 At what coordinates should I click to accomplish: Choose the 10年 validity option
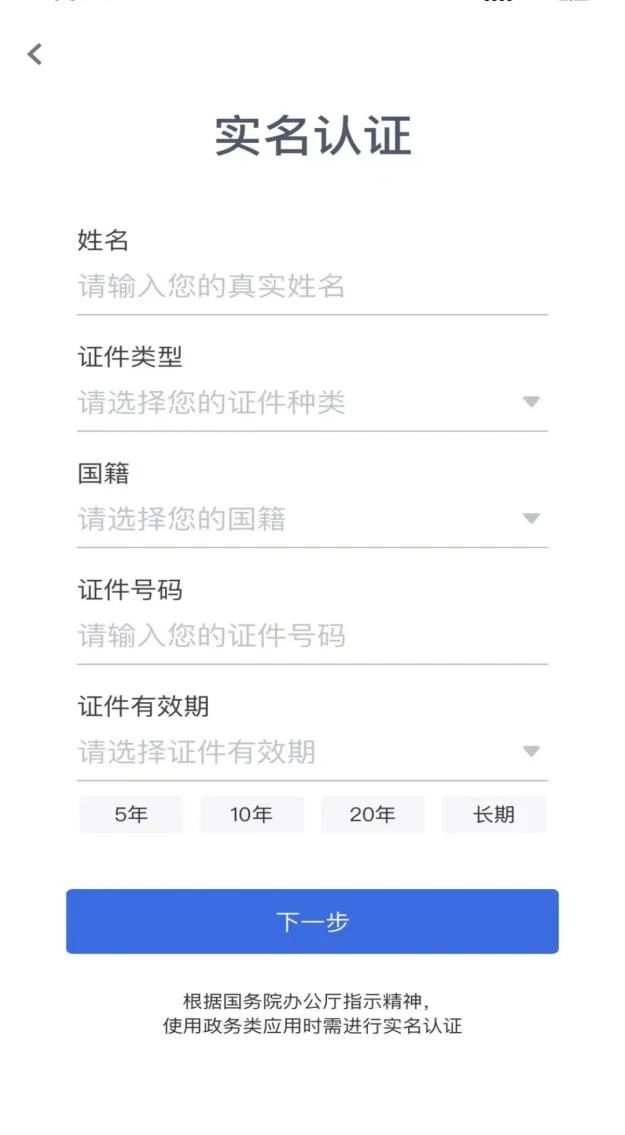pos(251,815)
